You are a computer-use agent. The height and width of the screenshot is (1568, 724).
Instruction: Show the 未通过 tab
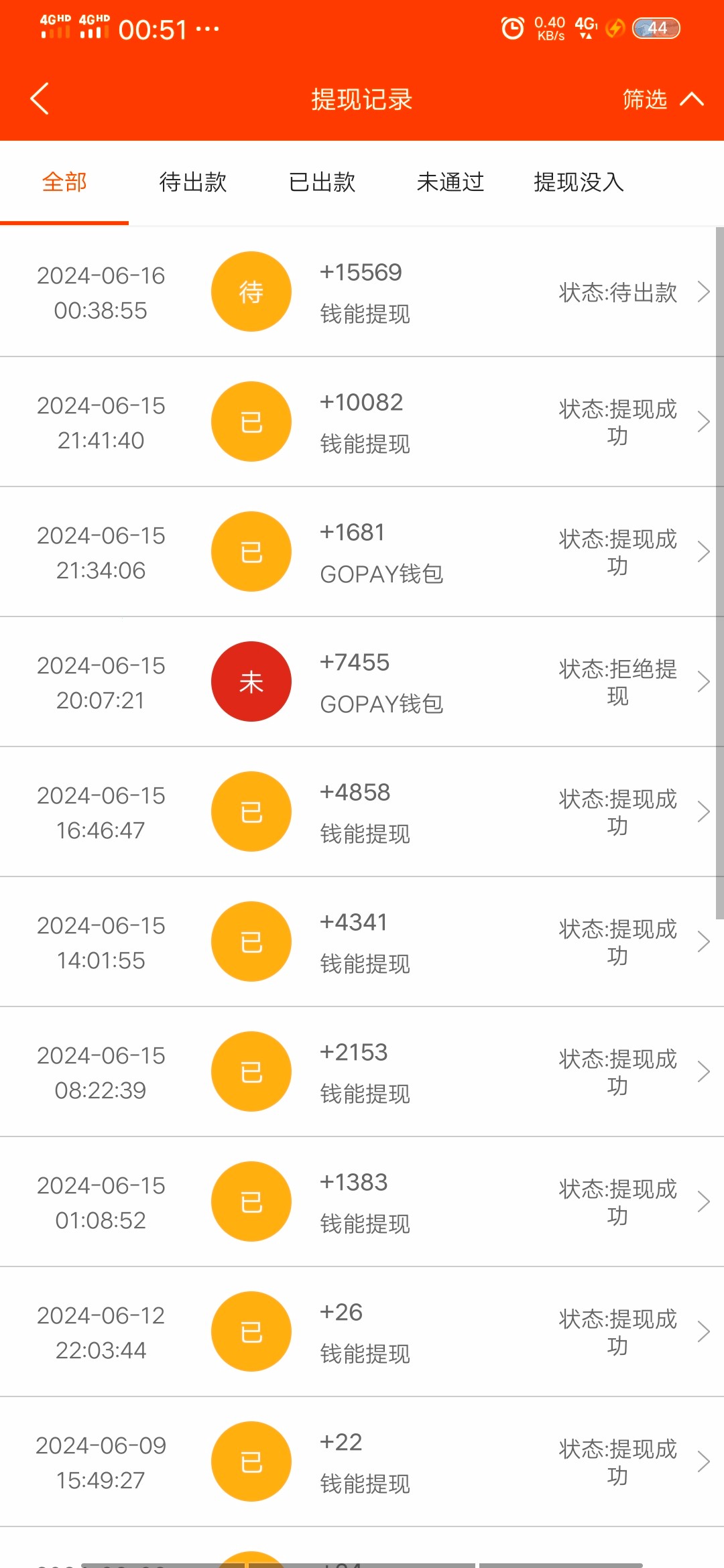450,182
